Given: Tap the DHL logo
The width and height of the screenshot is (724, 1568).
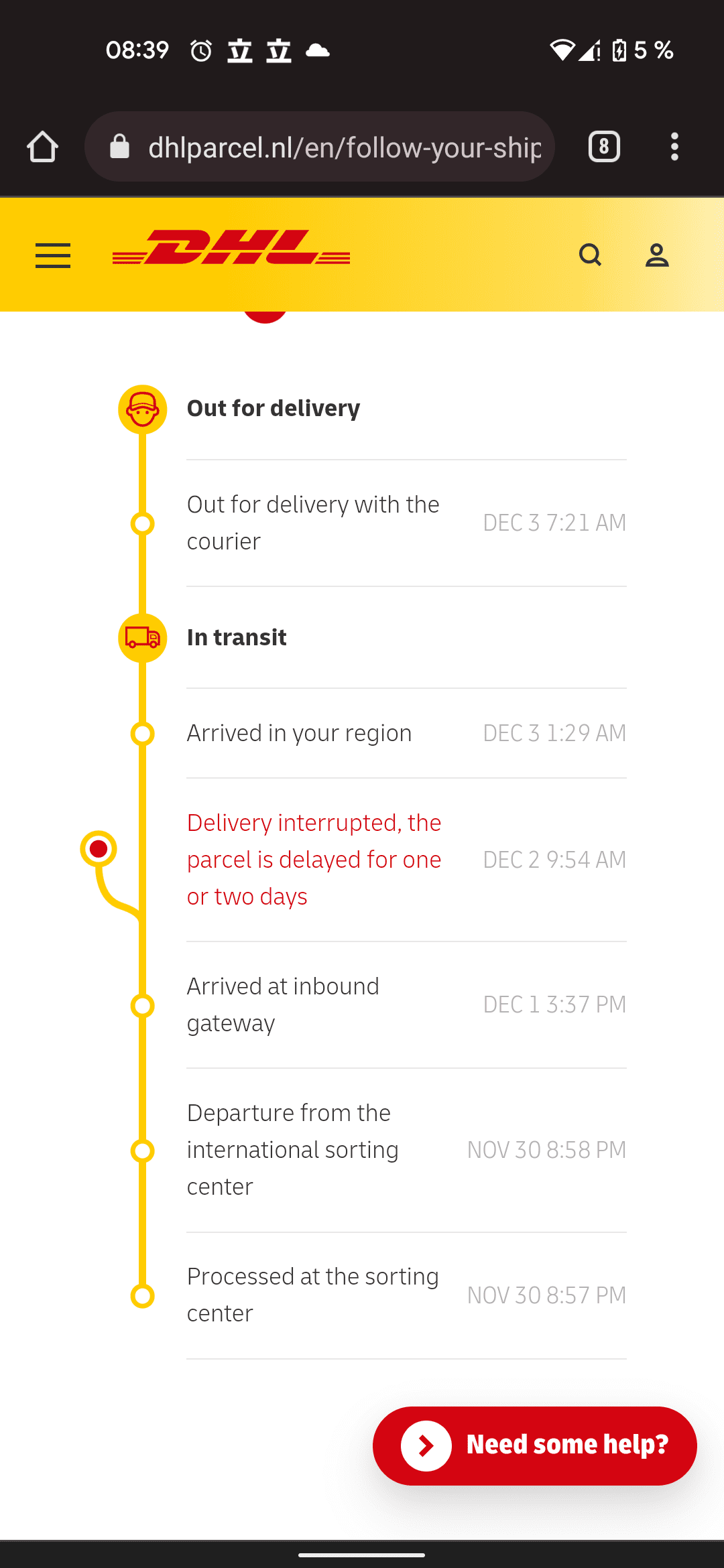Looking at the screenshot, I should click(231, 248).
